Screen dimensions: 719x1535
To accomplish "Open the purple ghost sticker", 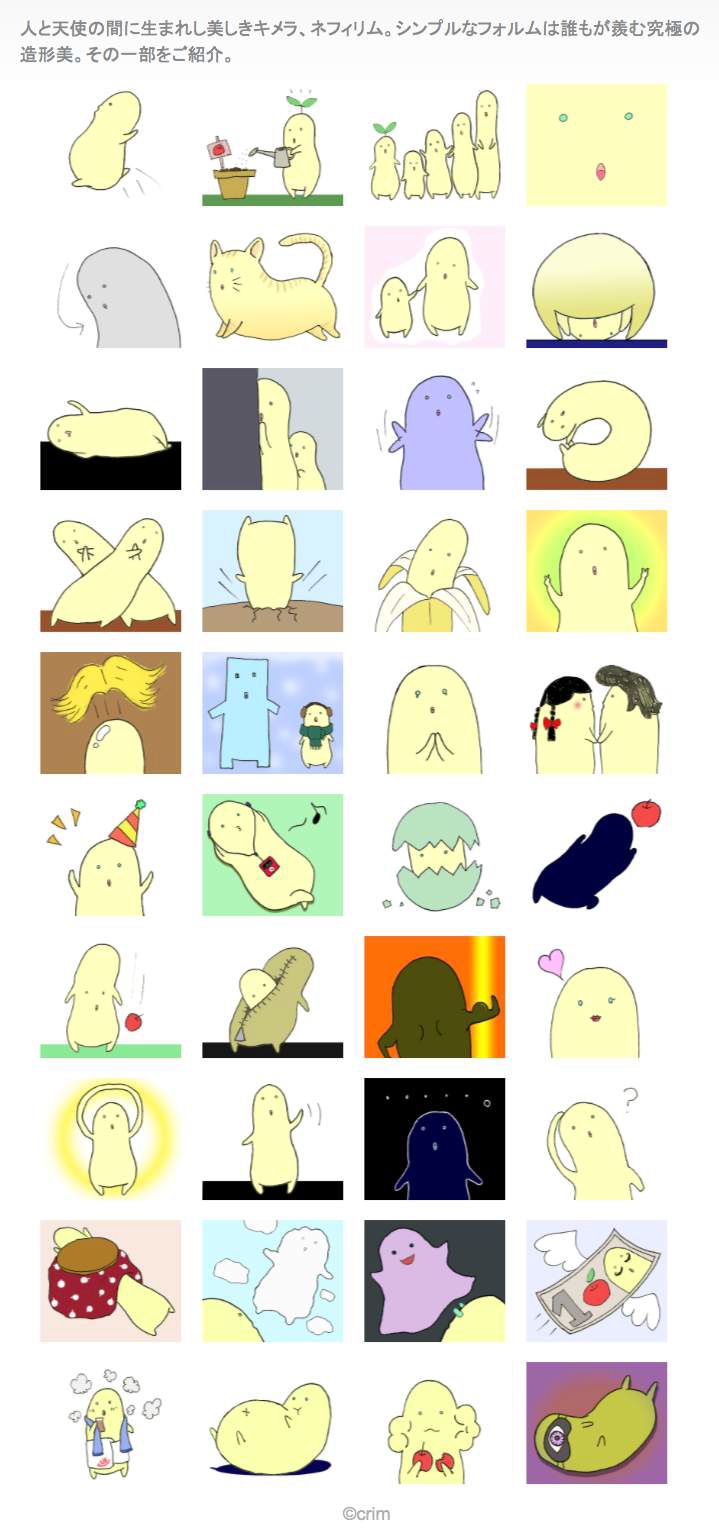I will (x=434, y=1281).
